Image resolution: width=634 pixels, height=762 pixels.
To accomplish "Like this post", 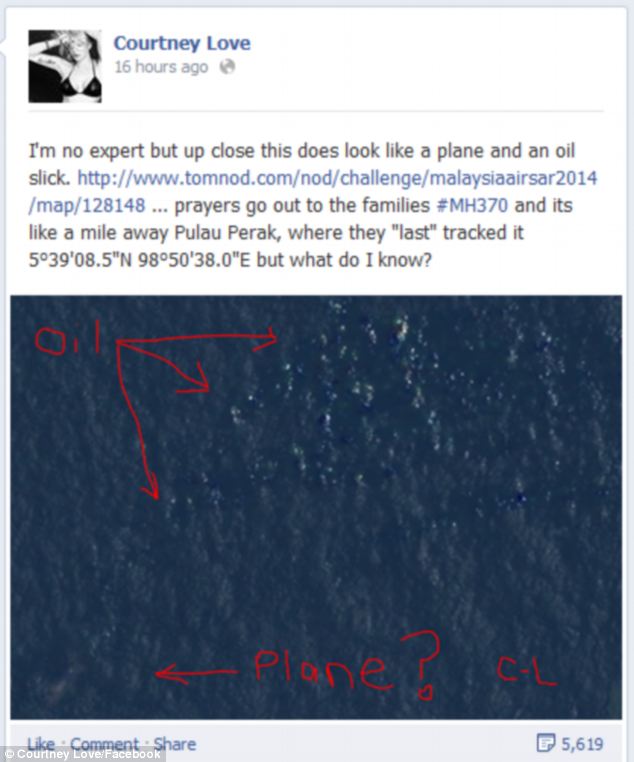I will click(x=40, y=744).
